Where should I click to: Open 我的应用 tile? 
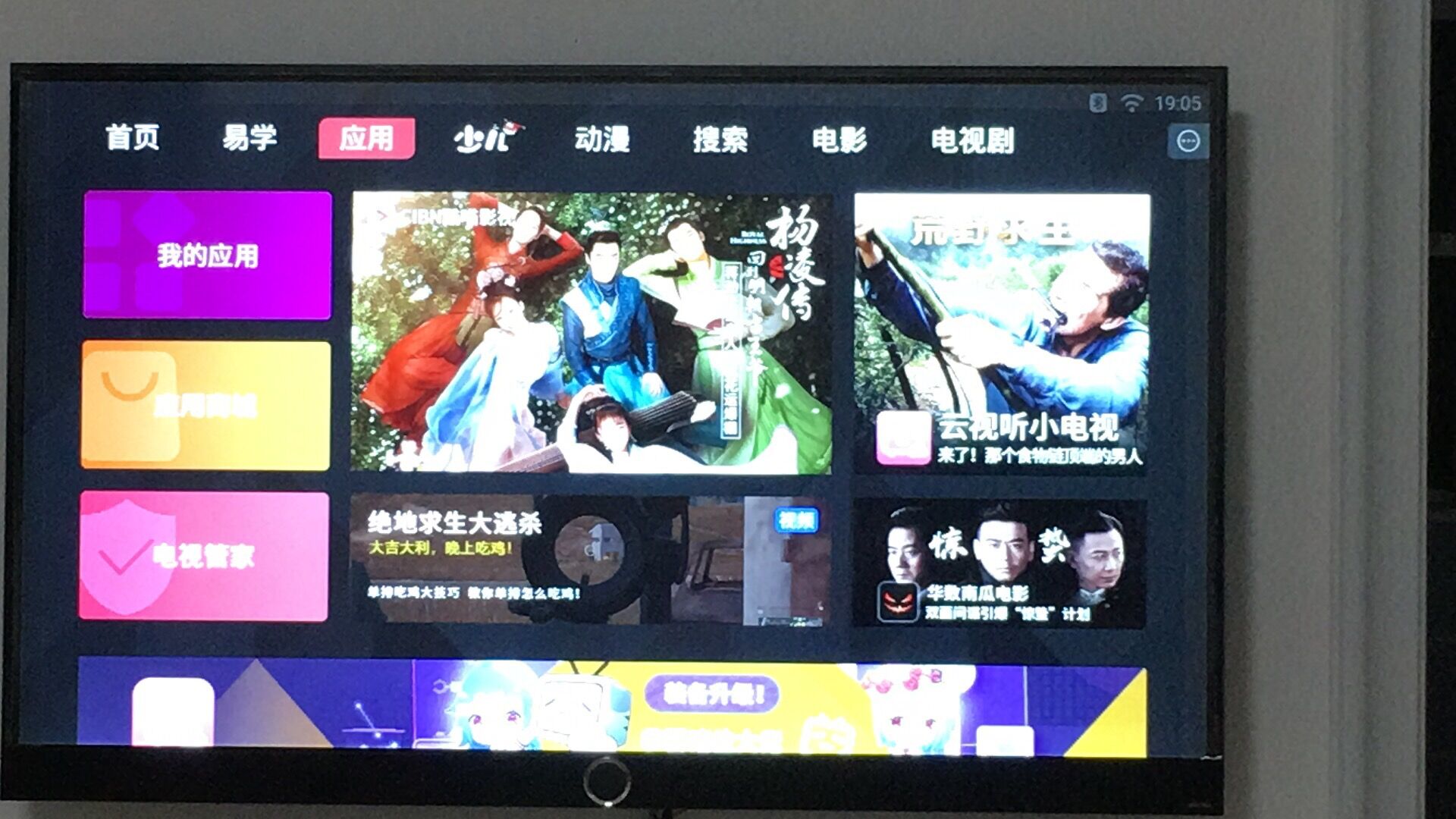pos(207,255)
